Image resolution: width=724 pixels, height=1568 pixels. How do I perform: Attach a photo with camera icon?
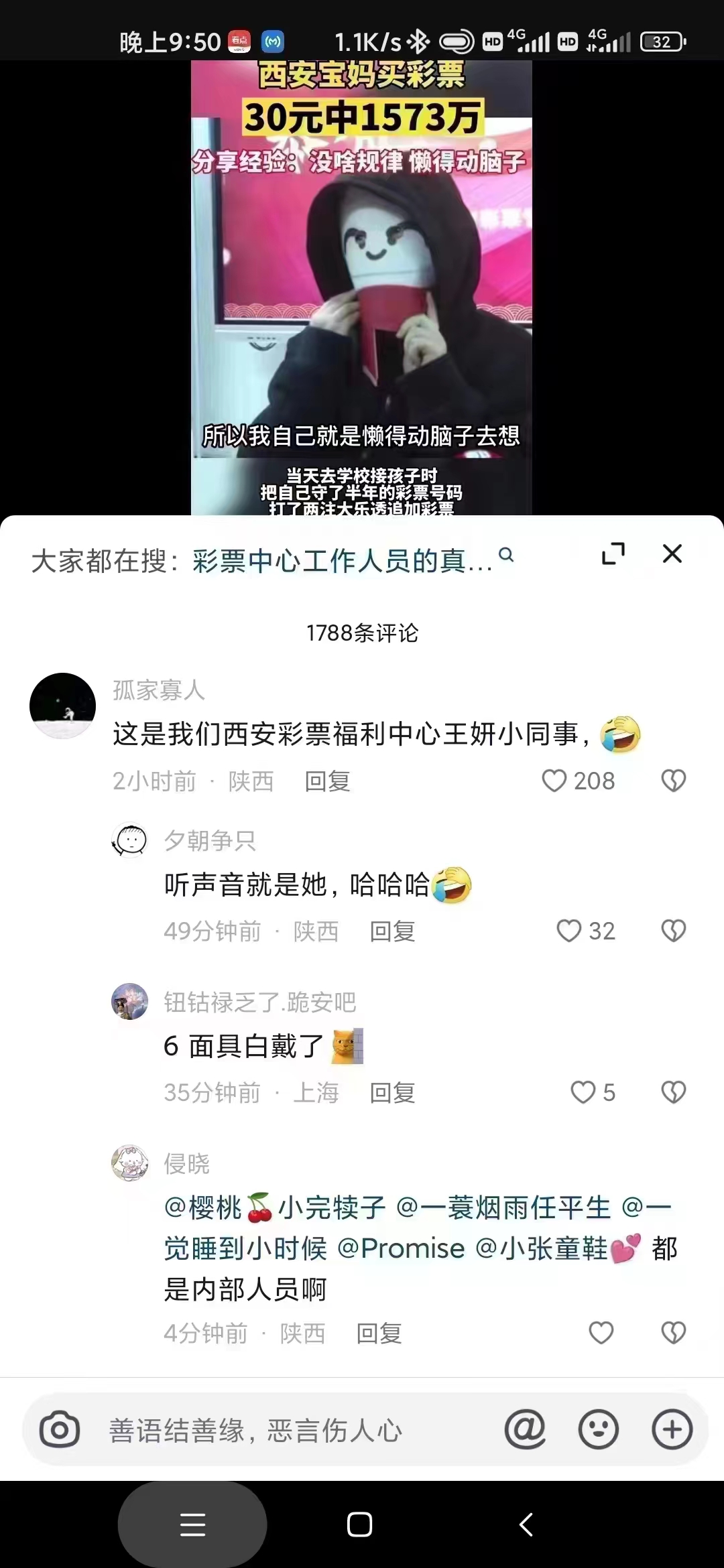point(60,1430)
